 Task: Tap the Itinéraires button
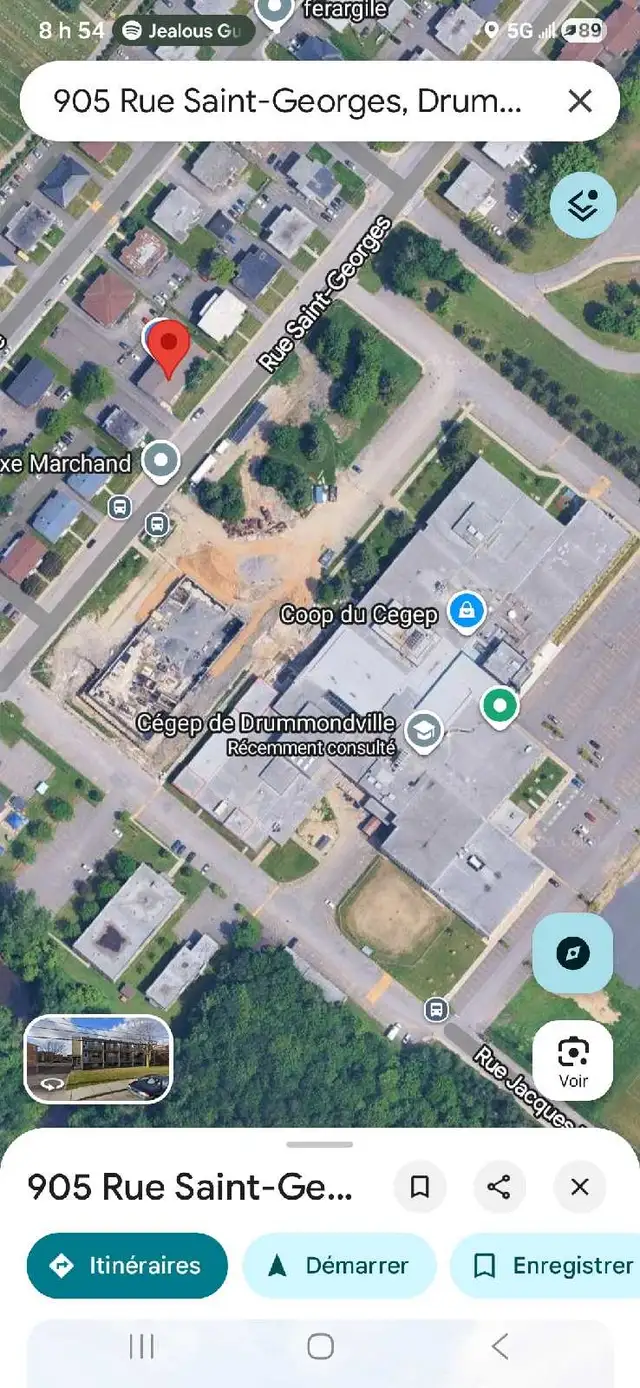coord(127,1265)
